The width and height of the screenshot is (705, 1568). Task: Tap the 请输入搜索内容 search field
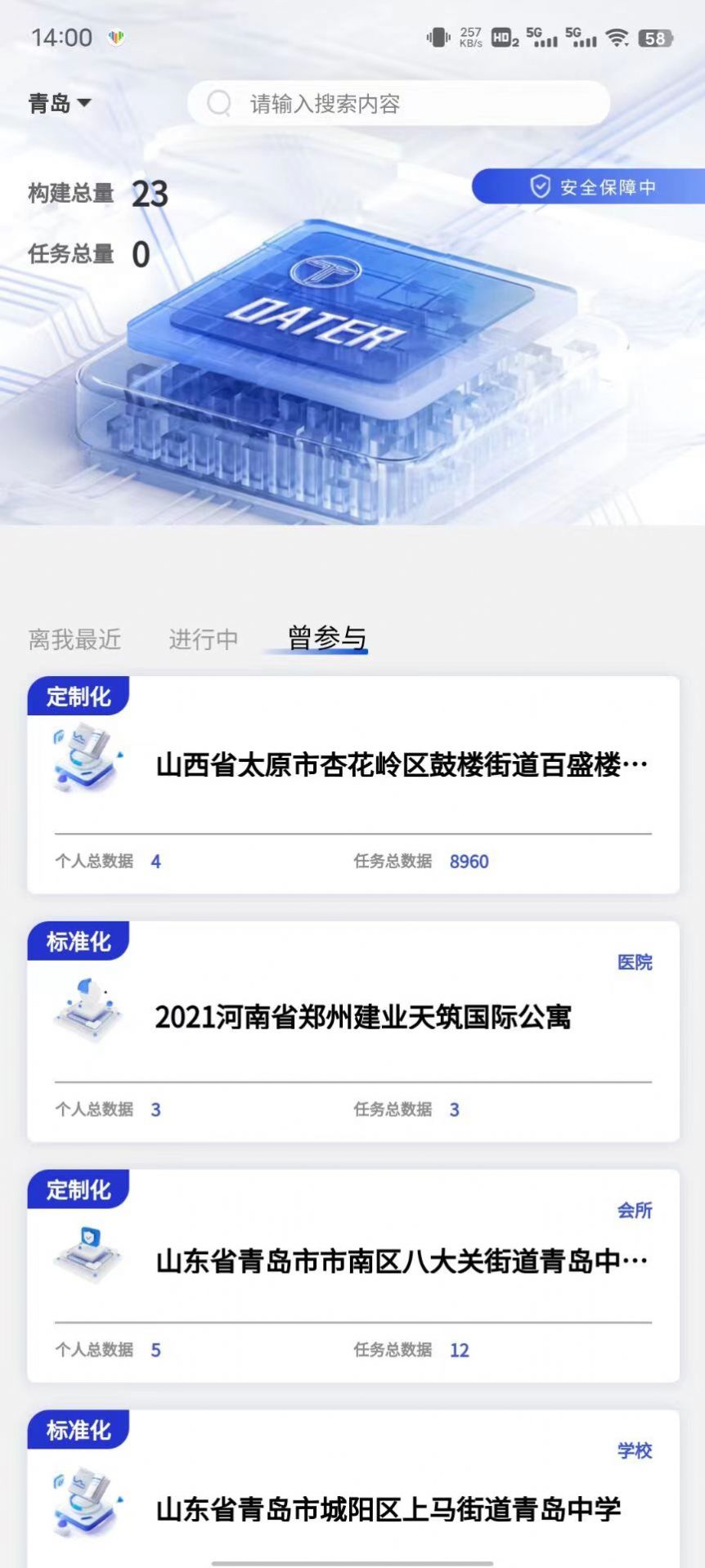(398, 104)
